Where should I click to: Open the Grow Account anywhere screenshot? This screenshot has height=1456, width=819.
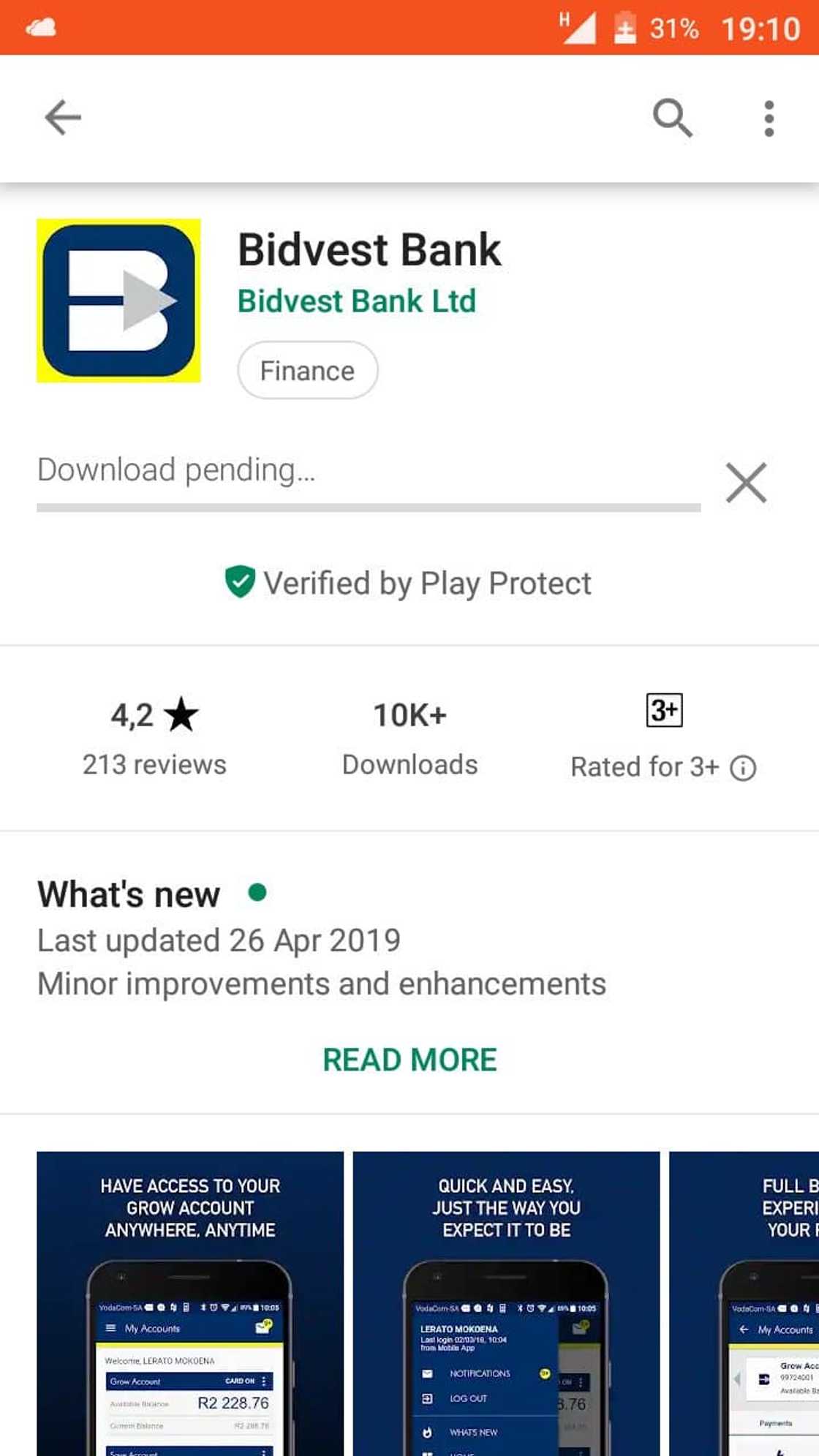click(190, 1302)
